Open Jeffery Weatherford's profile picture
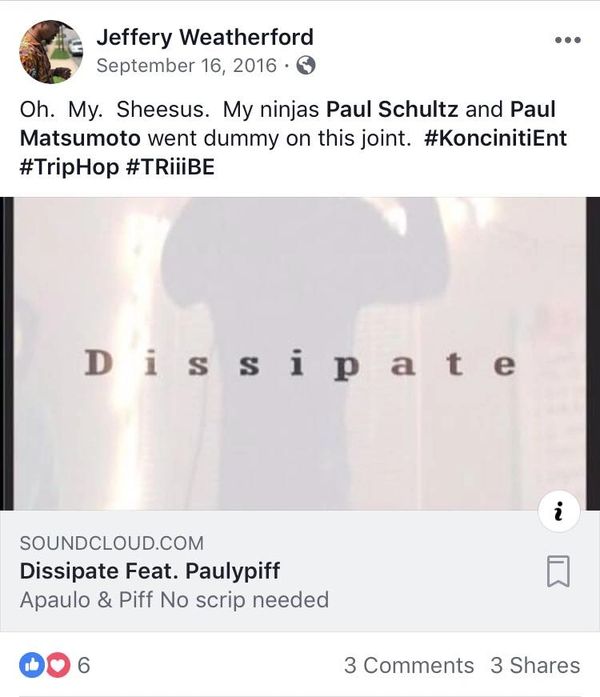This screenshot has height=697, width=600. [x=50, y=52]
